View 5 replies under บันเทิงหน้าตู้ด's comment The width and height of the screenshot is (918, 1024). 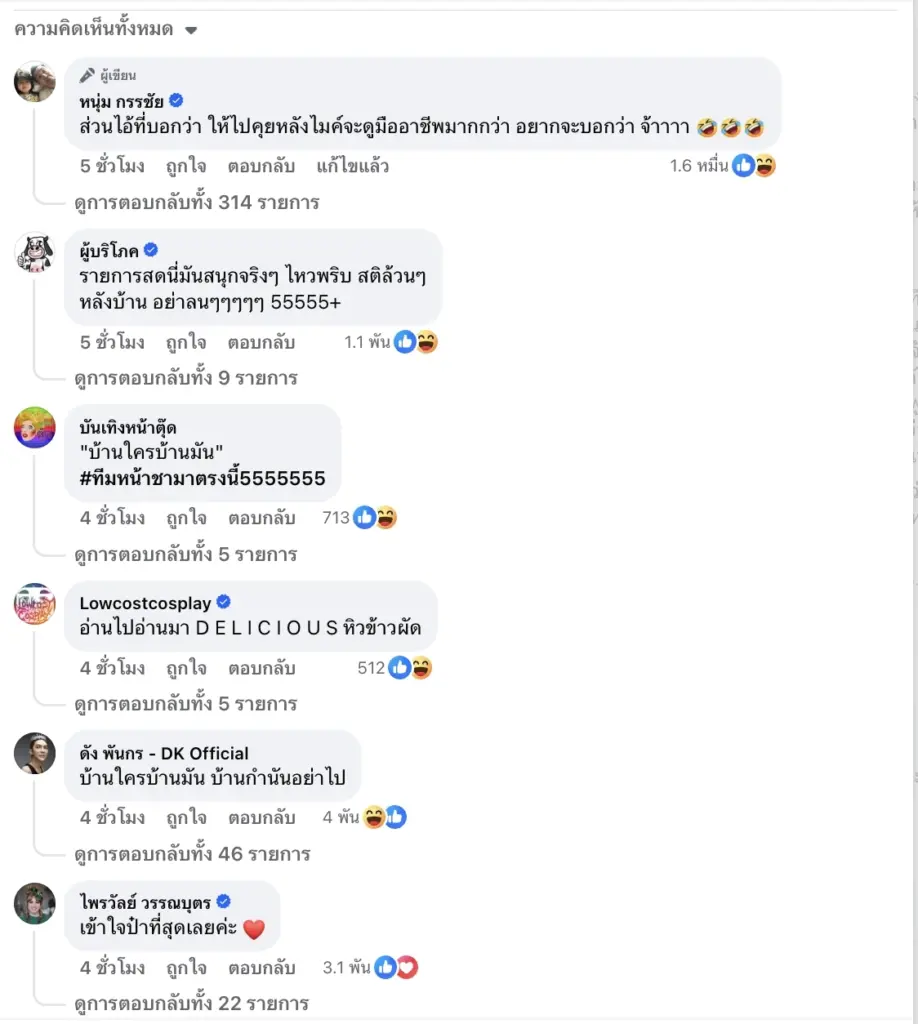[x=186, y=554]
